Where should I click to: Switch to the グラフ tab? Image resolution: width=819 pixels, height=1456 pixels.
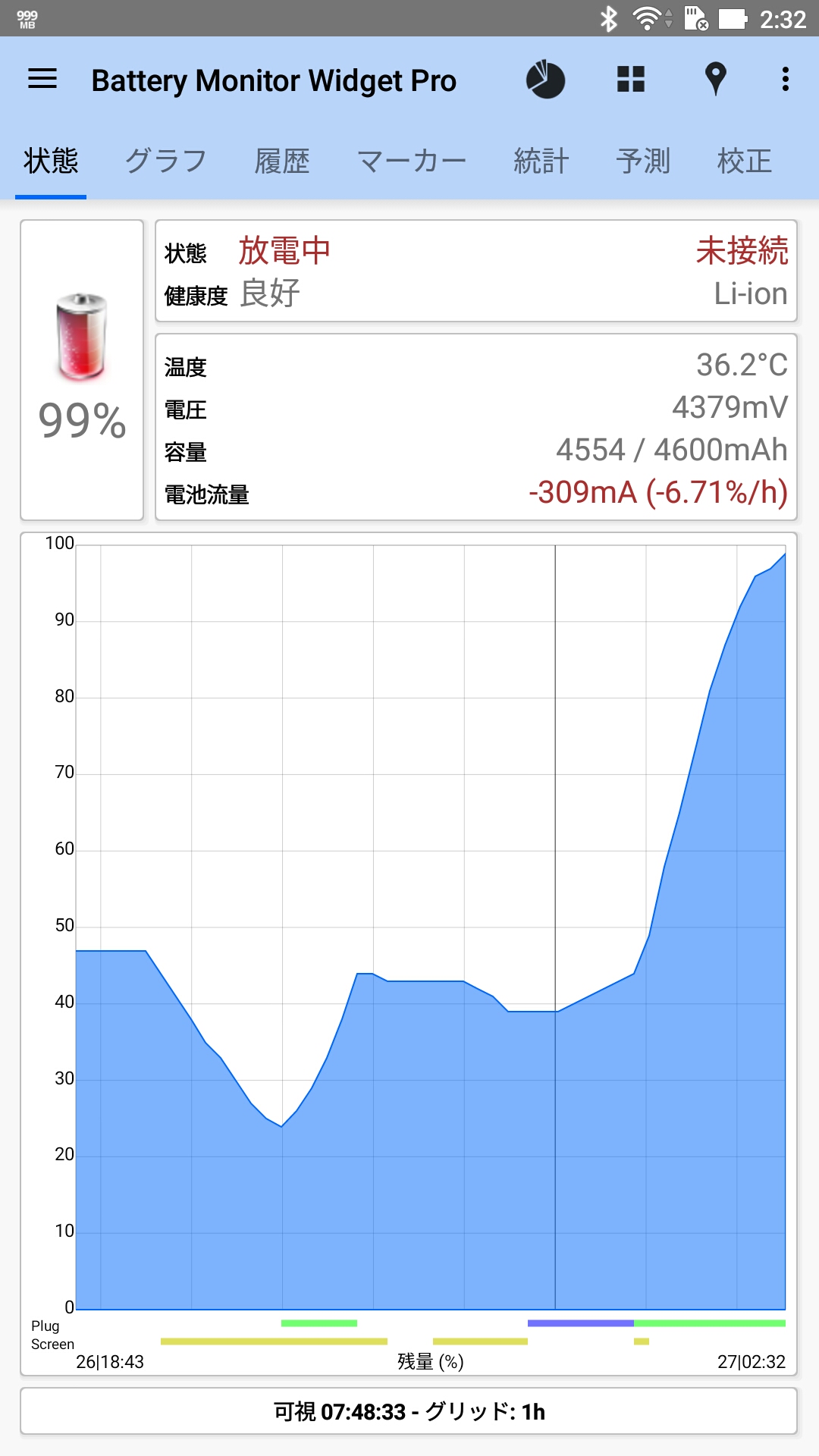coord(165,162)
